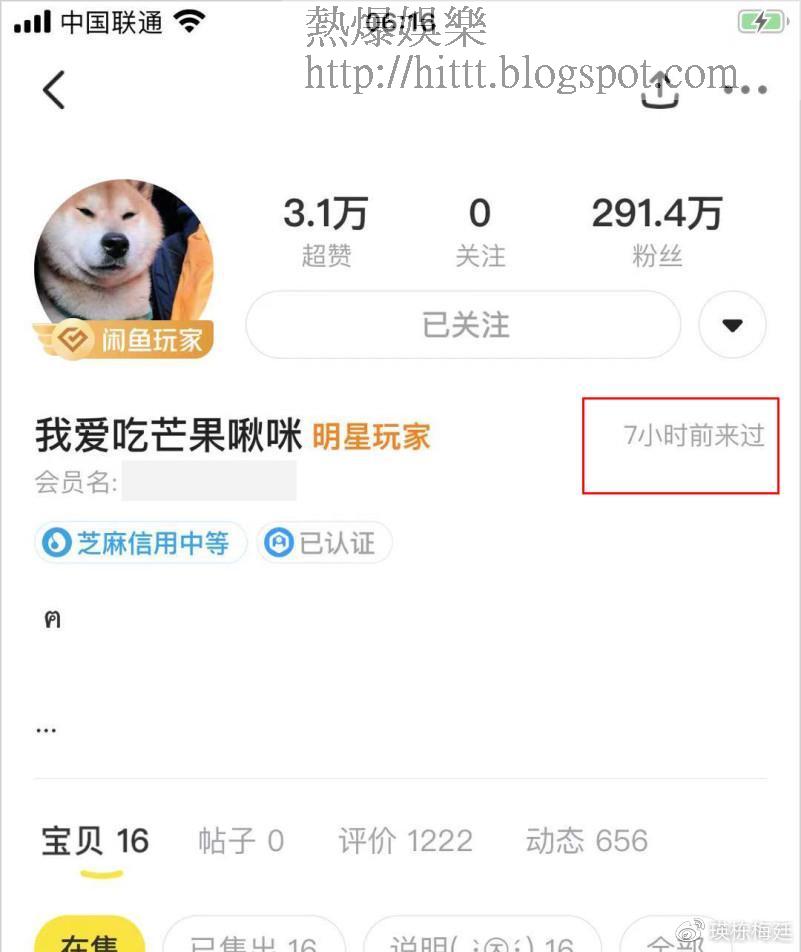Open the 芝麻信用中等 credit badge
The height and width of the screenshot is (952, 801).
pos(141,543)
